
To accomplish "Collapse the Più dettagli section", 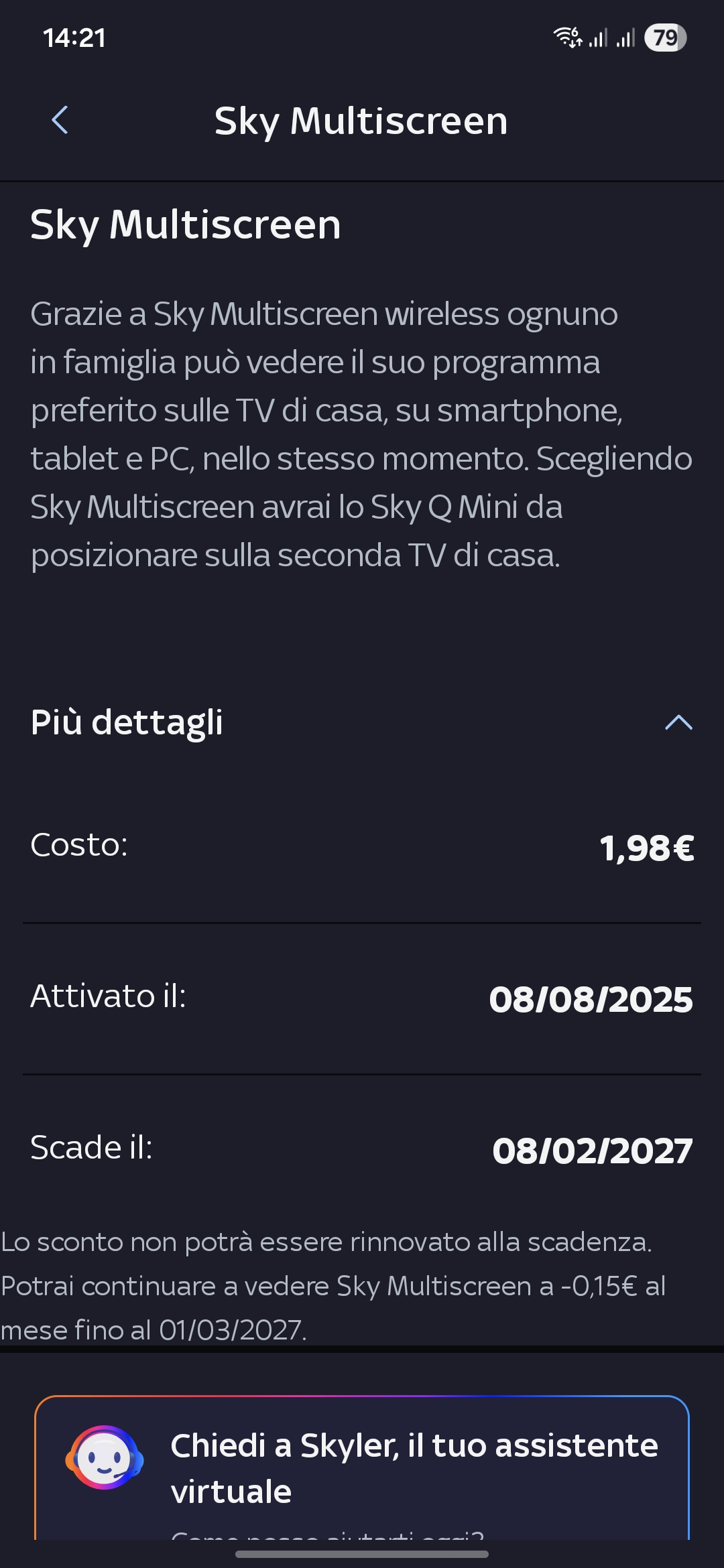I will click(678, 722).
